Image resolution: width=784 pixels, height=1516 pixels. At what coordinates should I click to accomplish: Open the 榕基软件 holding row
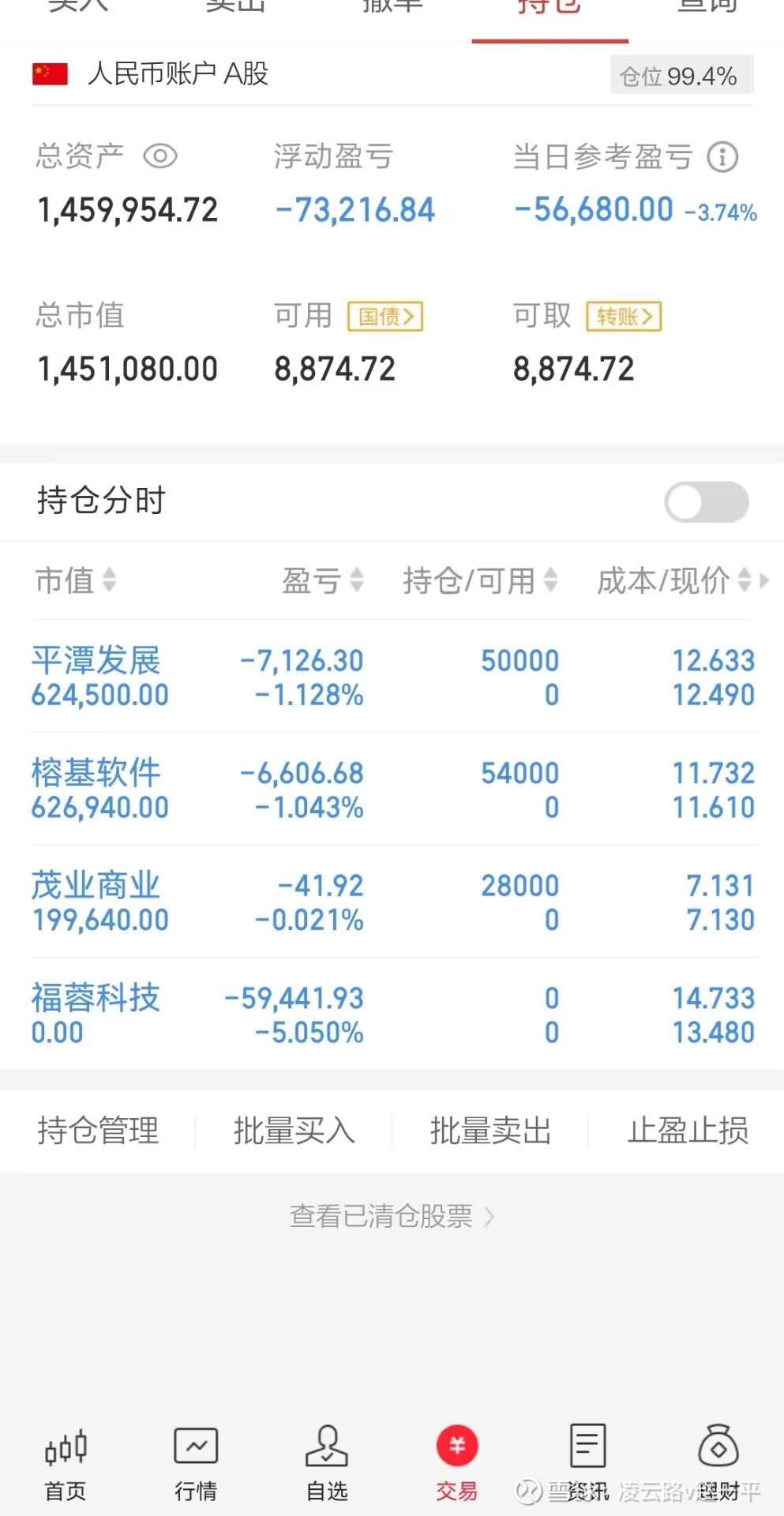pyautogui.click(x=392, y=790)
